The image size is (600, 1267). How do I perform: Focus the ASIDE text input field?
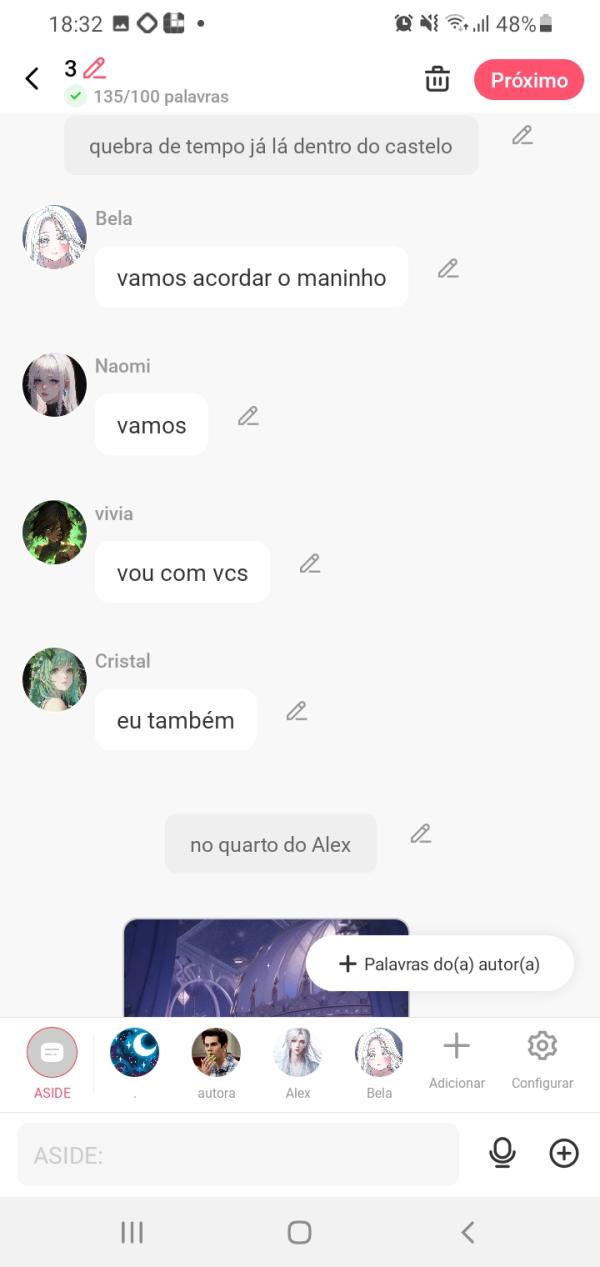(238, 1155)
